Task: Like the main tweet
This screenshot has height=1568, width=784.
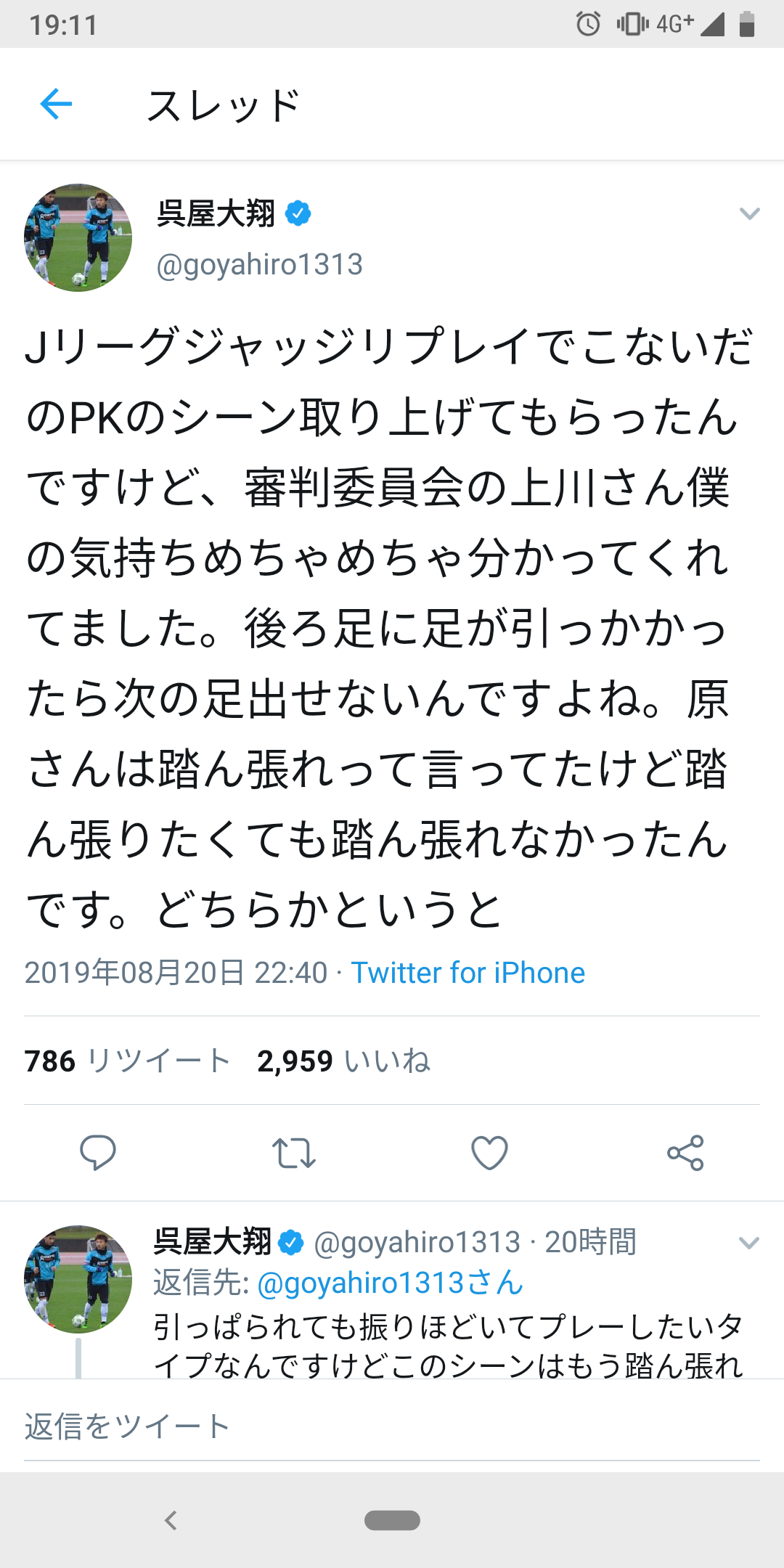Action: tap(490, 1153)
